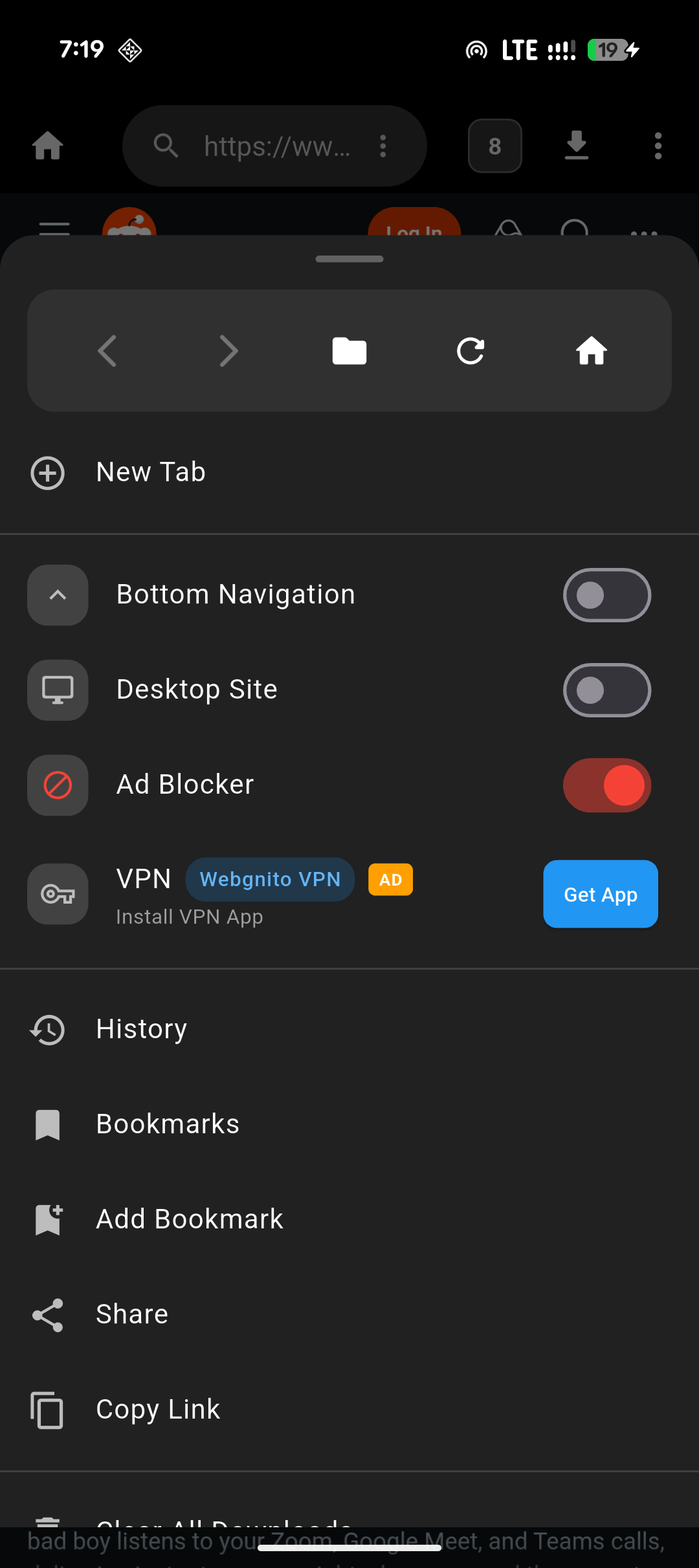Screen dimensions: 699x1568
Task: Open the downloads folder icon
Action: click(349, 351)
